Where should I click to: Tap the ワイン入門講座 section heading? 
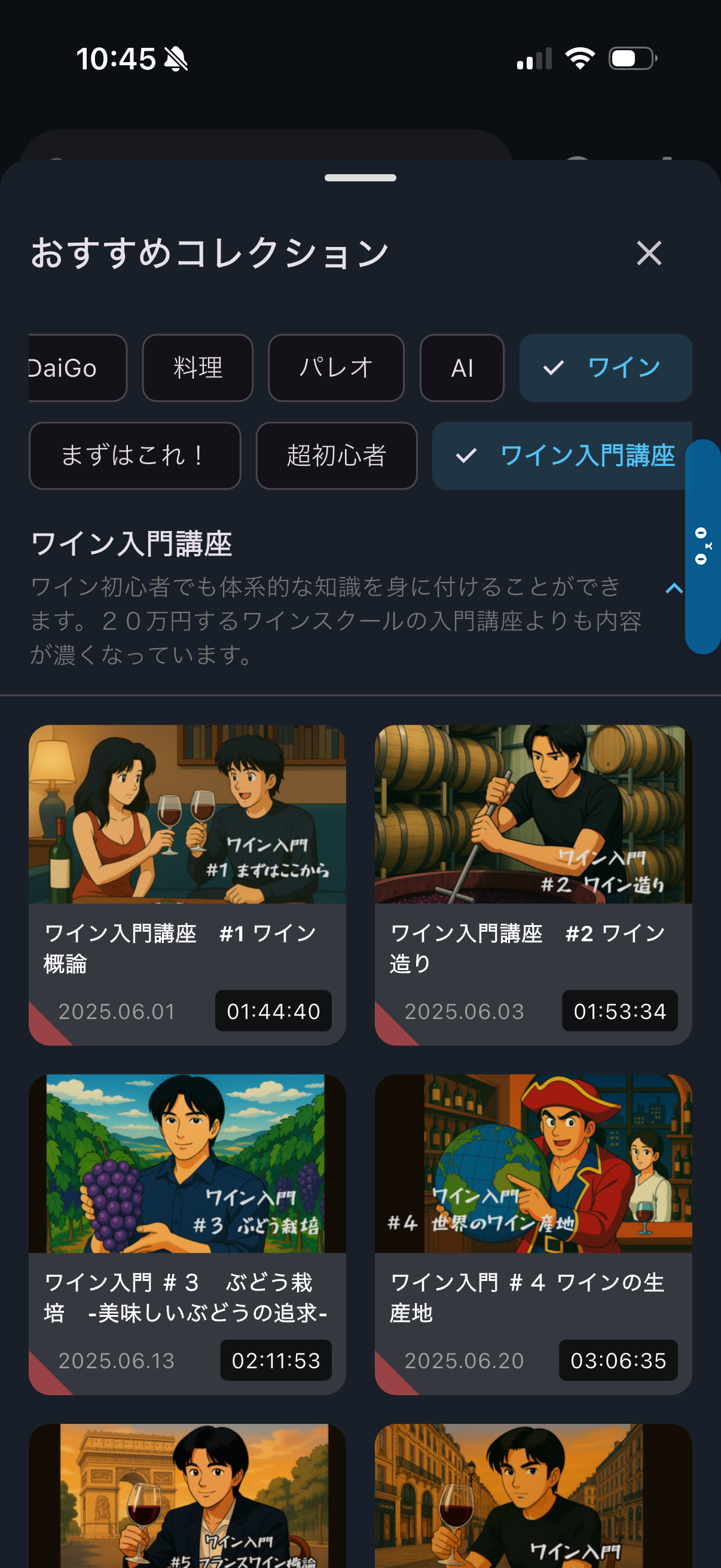[133, 544]
